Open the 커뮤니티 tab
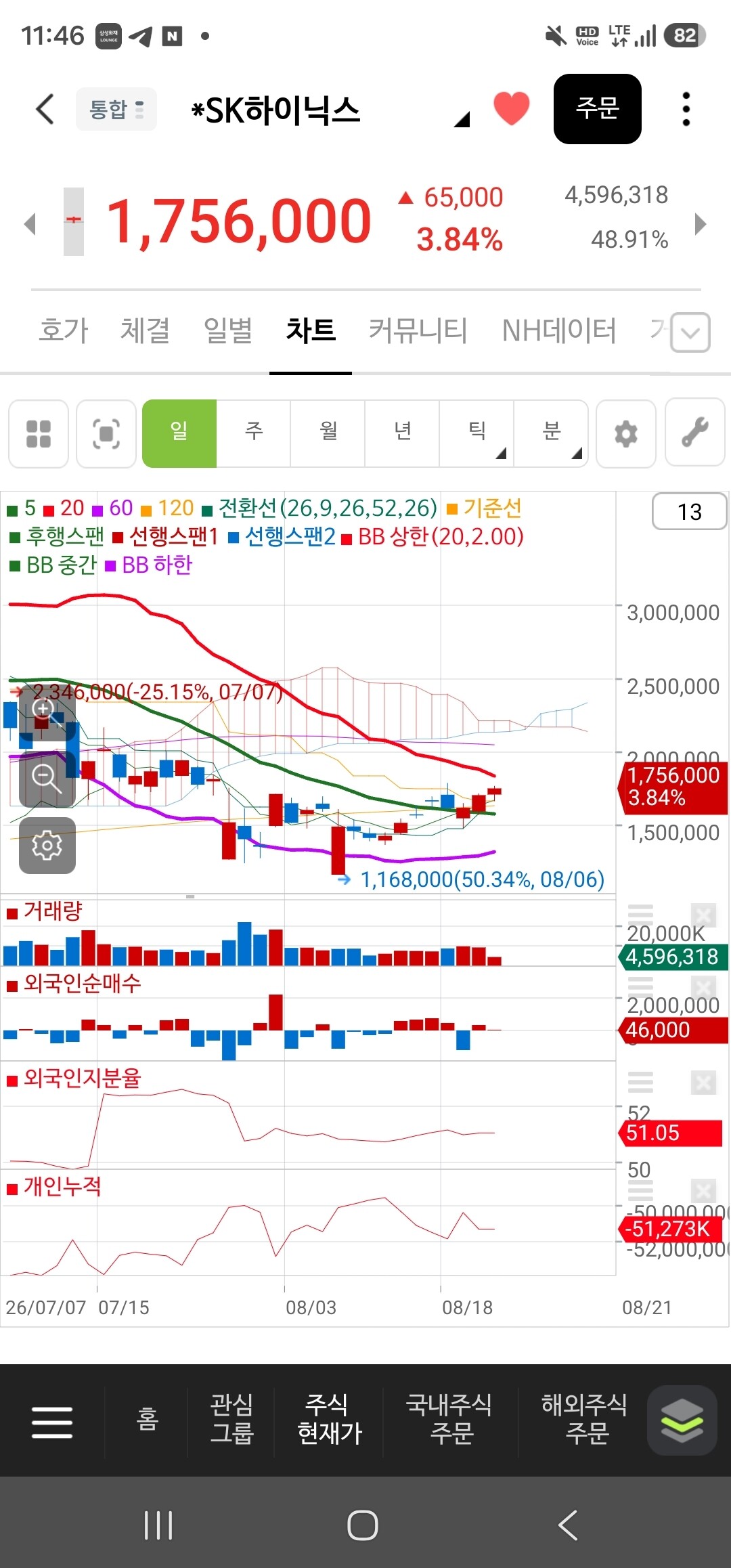 point(418,330)
